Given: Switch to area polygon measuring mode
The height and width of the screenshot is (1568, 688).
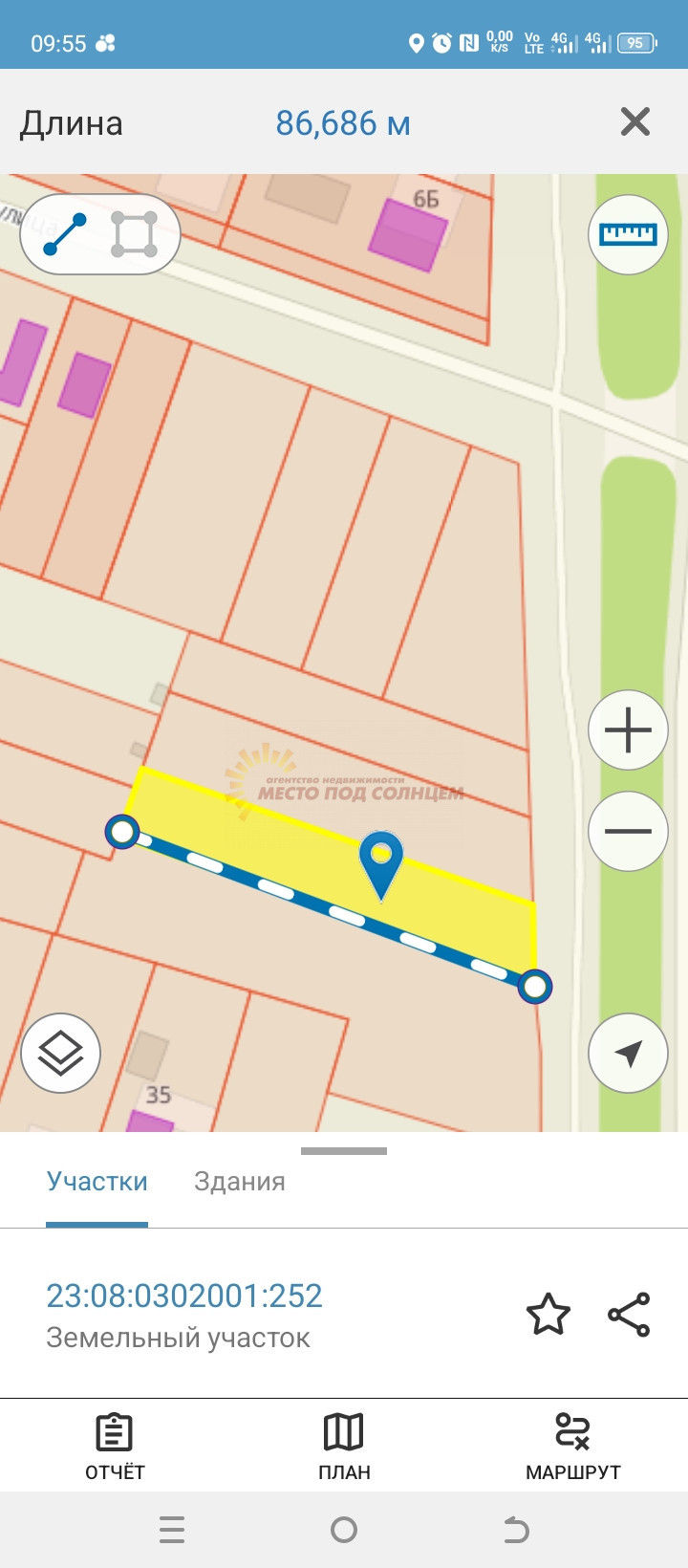Looking at the screenshot, I should pos(134,234).
